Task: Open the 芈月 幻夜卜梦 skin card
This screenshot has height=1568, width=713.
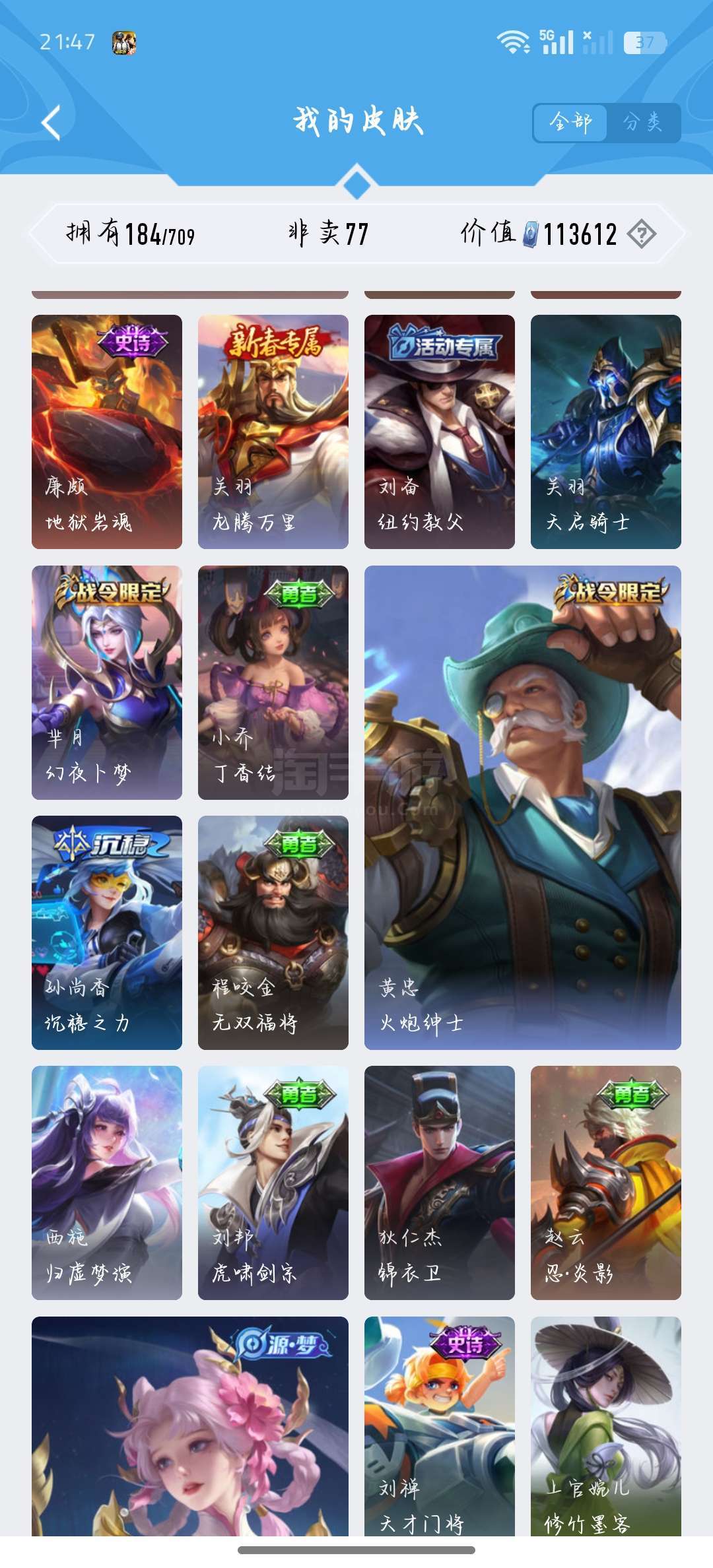Action: tap(107, 682)
